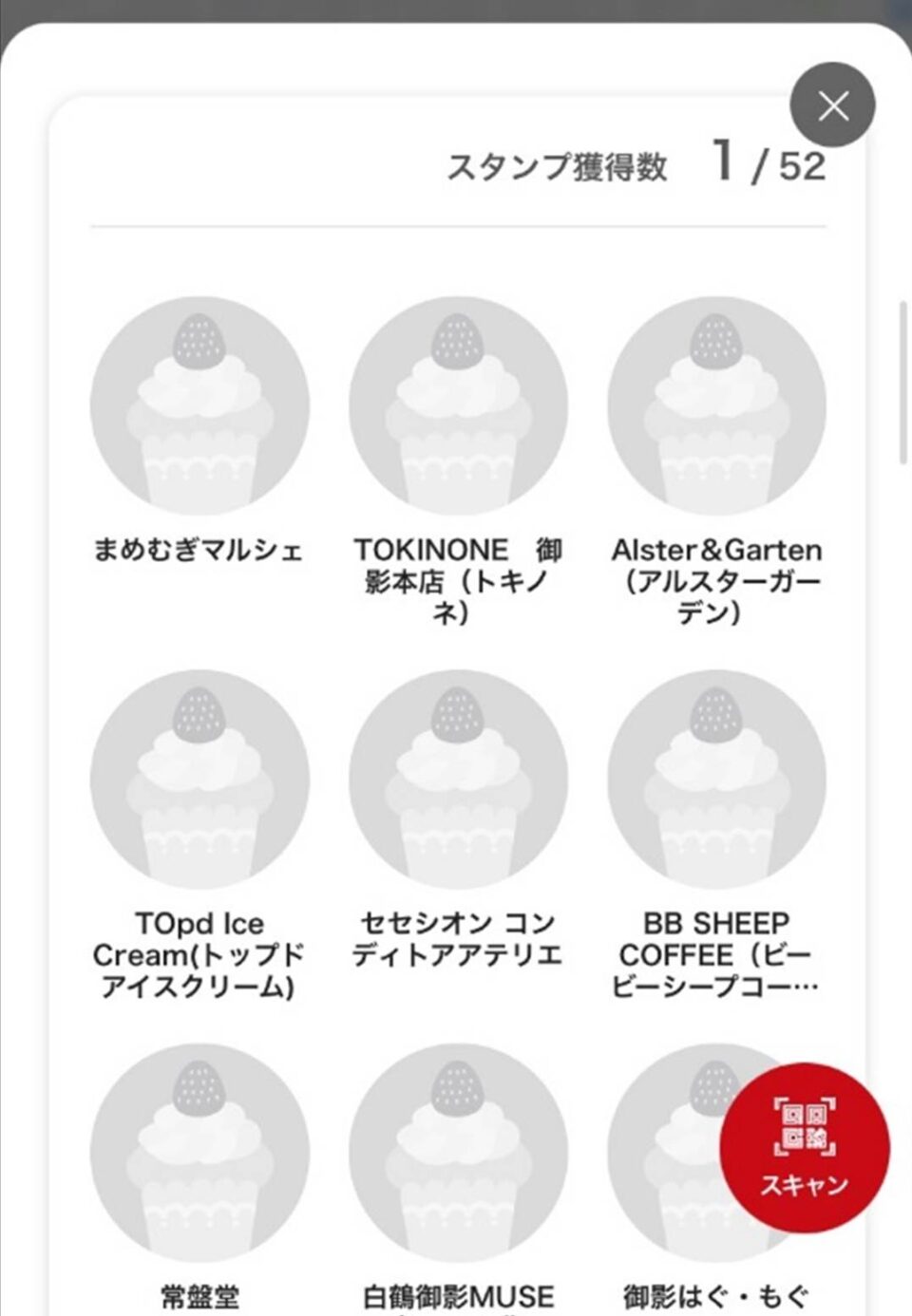View the 白鶴御影MUSE stamp
The height and width of the screenshot is (1316, 912).
[458, 1153]
